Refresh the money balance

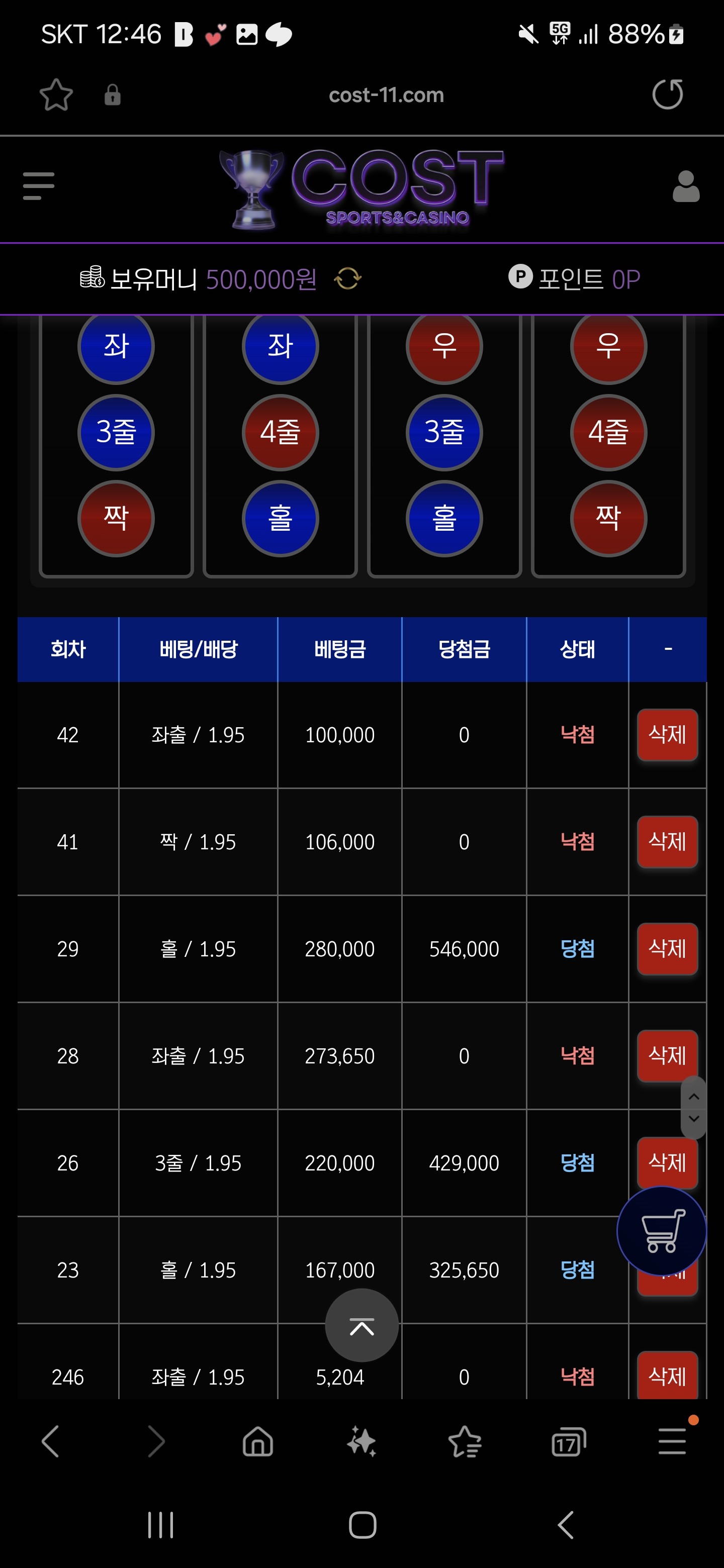pos(348,279)
